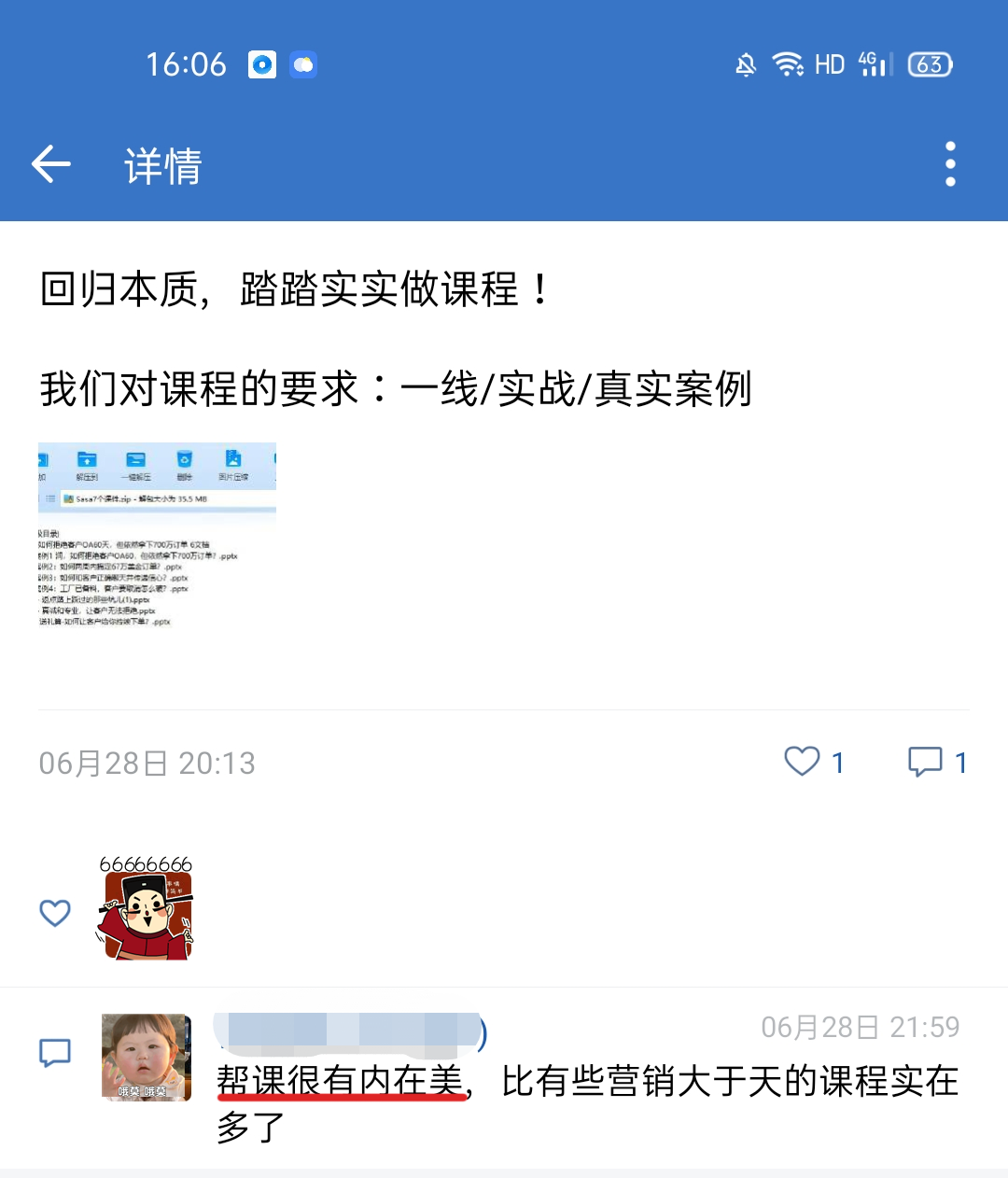Open the attached screenshot of courseware files
Screen dimensions: 1008x1178
click(157, 535)
